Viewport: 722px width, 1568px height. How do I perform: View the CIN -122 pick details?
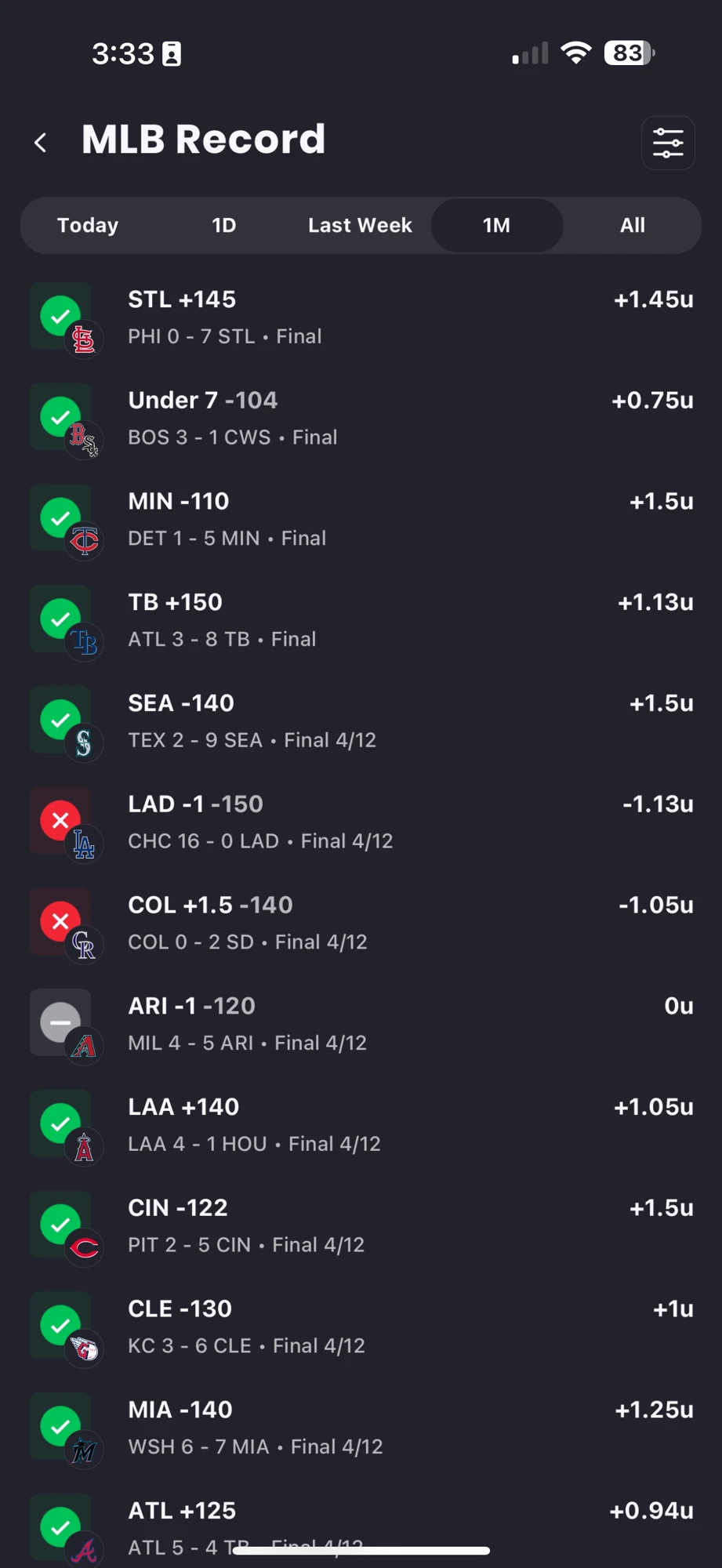pos(361,1227)
